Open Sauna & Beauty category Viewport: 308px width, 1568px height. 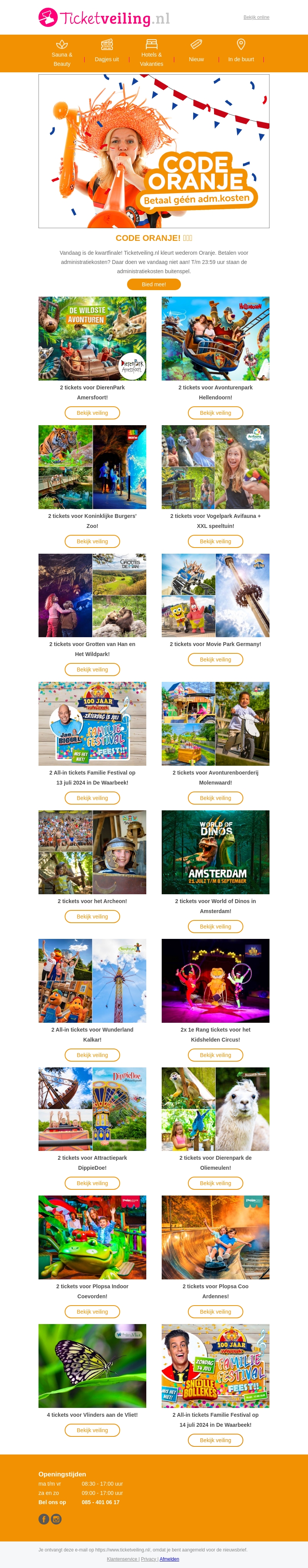pyautogui.click(x=62, y=53)
